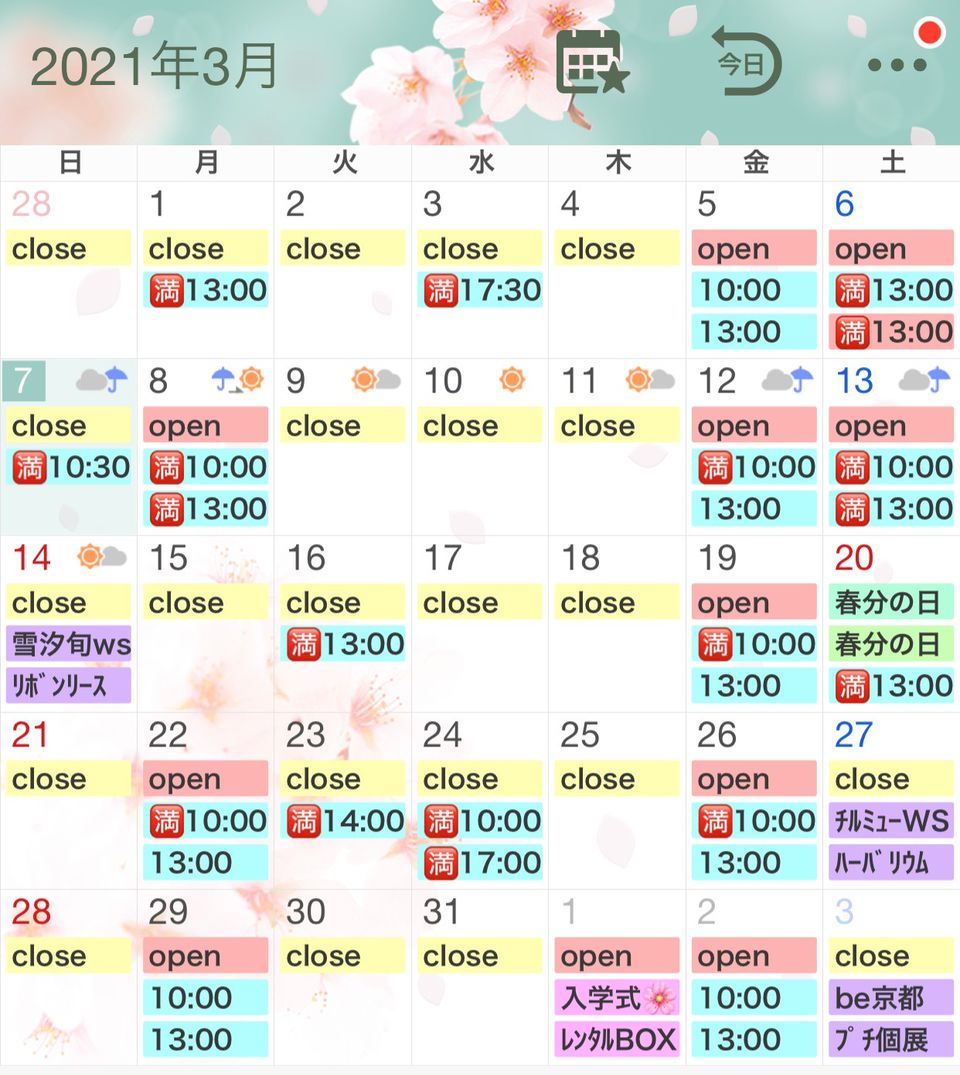Select March 10 day cell
Viewport: 960px width, 1075px height.
(480, 446)
